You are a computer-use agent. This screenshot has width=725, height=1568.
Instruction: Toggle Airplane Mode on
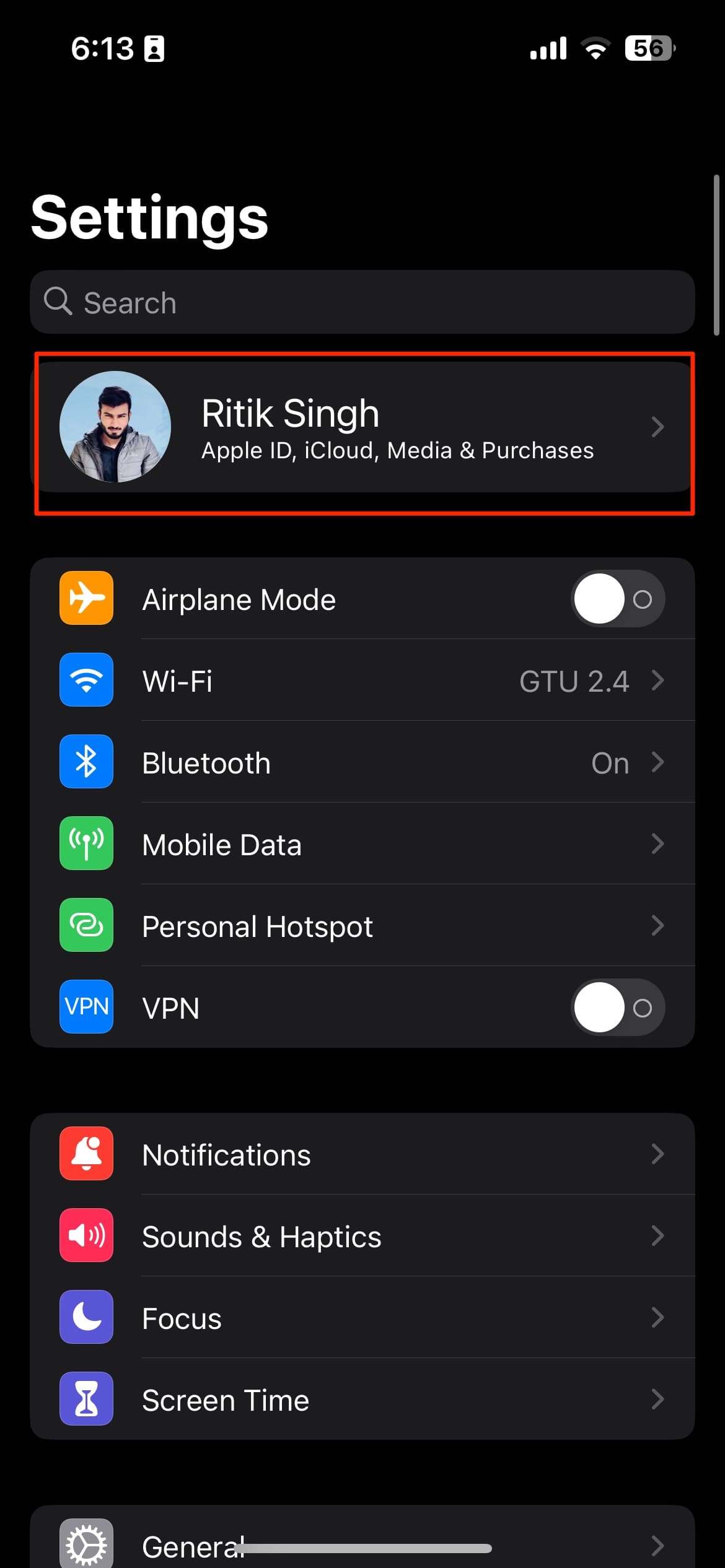617,599
